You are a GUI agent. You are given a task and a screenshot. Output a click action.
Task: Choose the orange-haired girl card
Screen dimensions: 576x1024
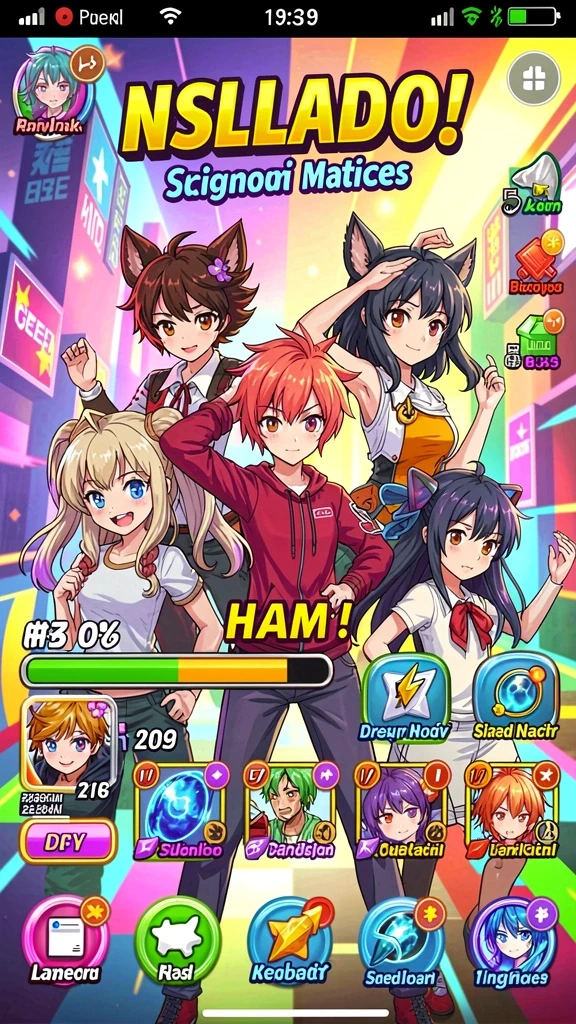pyautogui.click(x=512, y=811)
